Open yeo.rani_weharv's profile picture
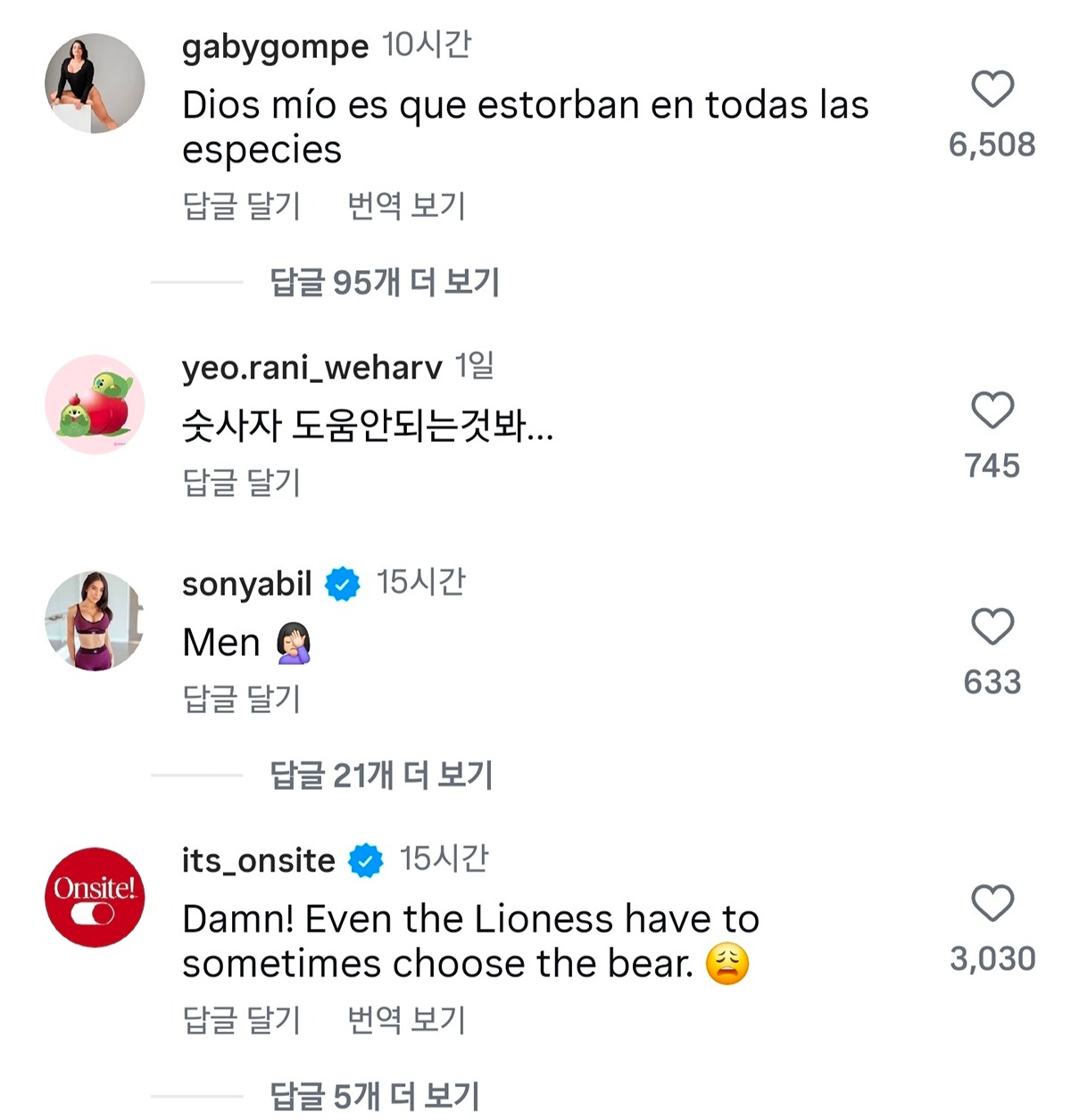Viewport: 1071px width, 1120px height. [95, 404]
